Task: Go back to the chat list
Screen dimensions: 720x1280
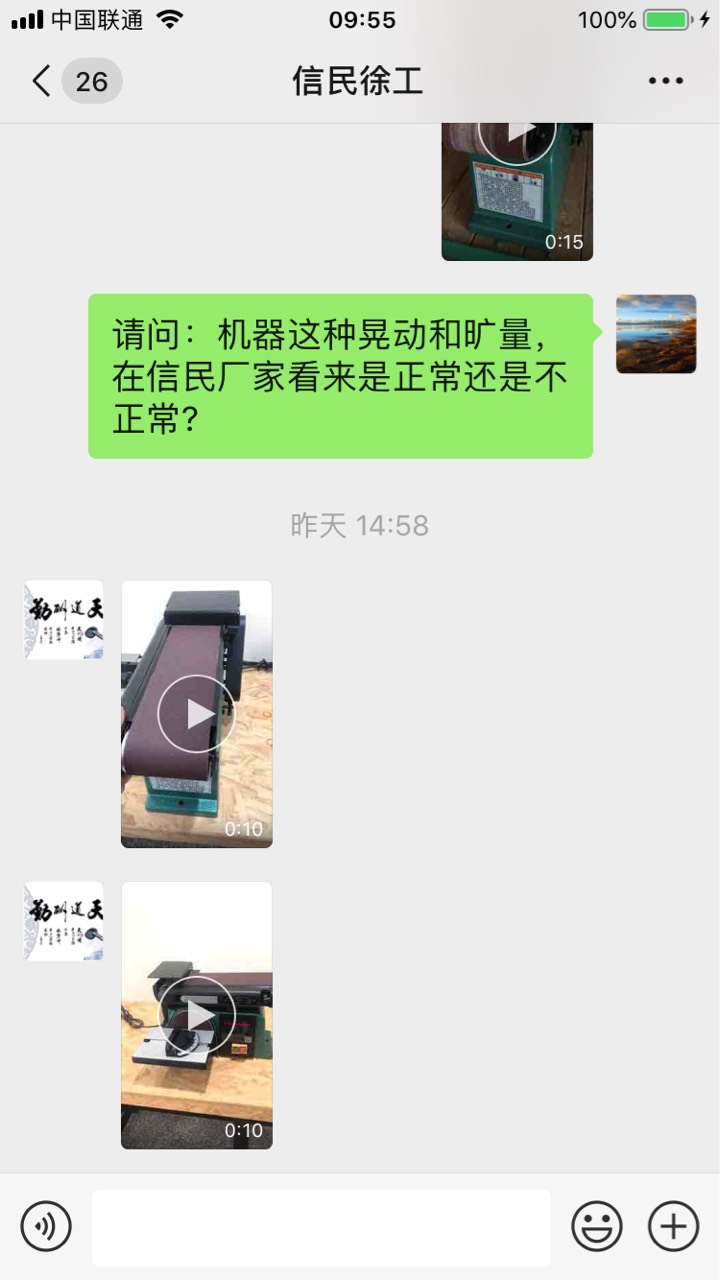Action: (x=42, y=81)
